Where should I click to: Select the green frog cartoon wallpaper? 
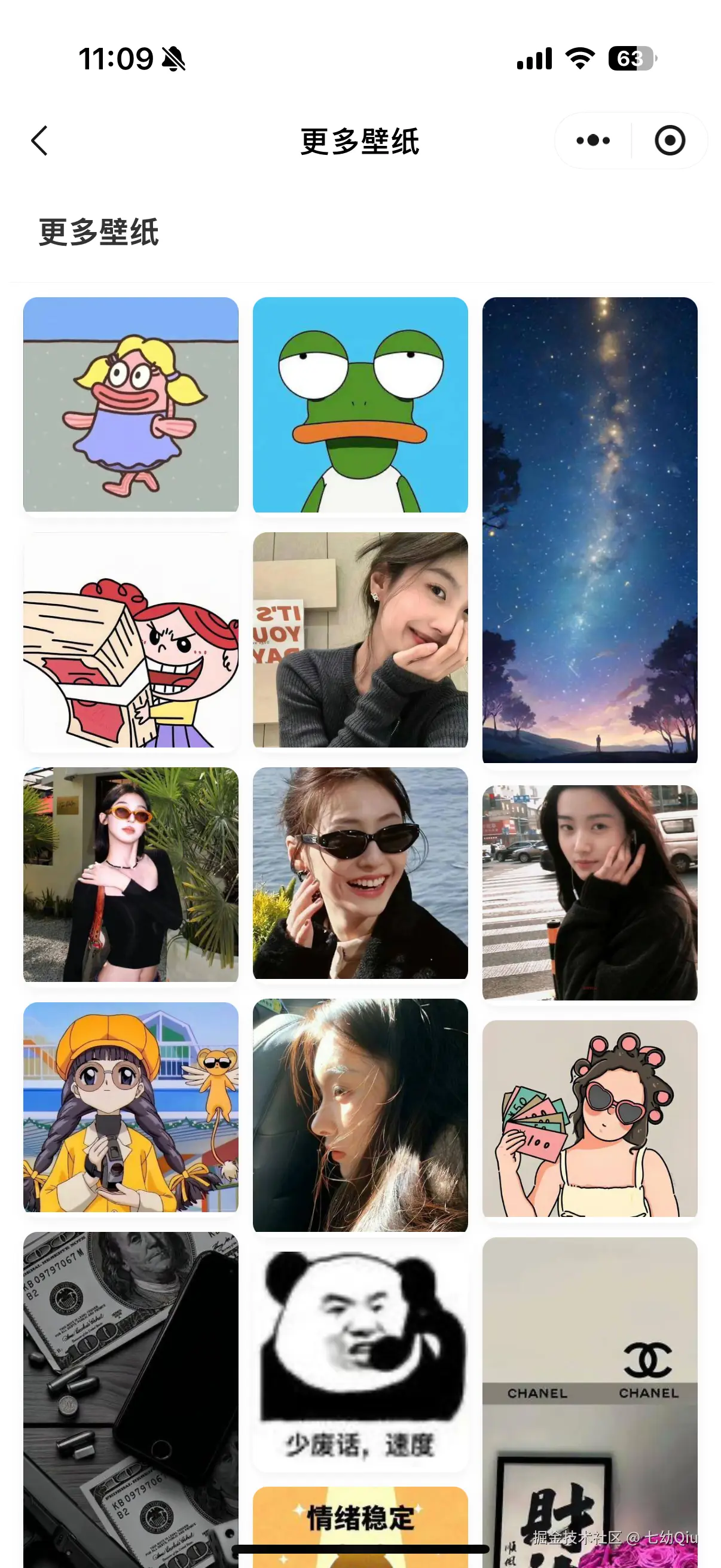tap(360, 405)
